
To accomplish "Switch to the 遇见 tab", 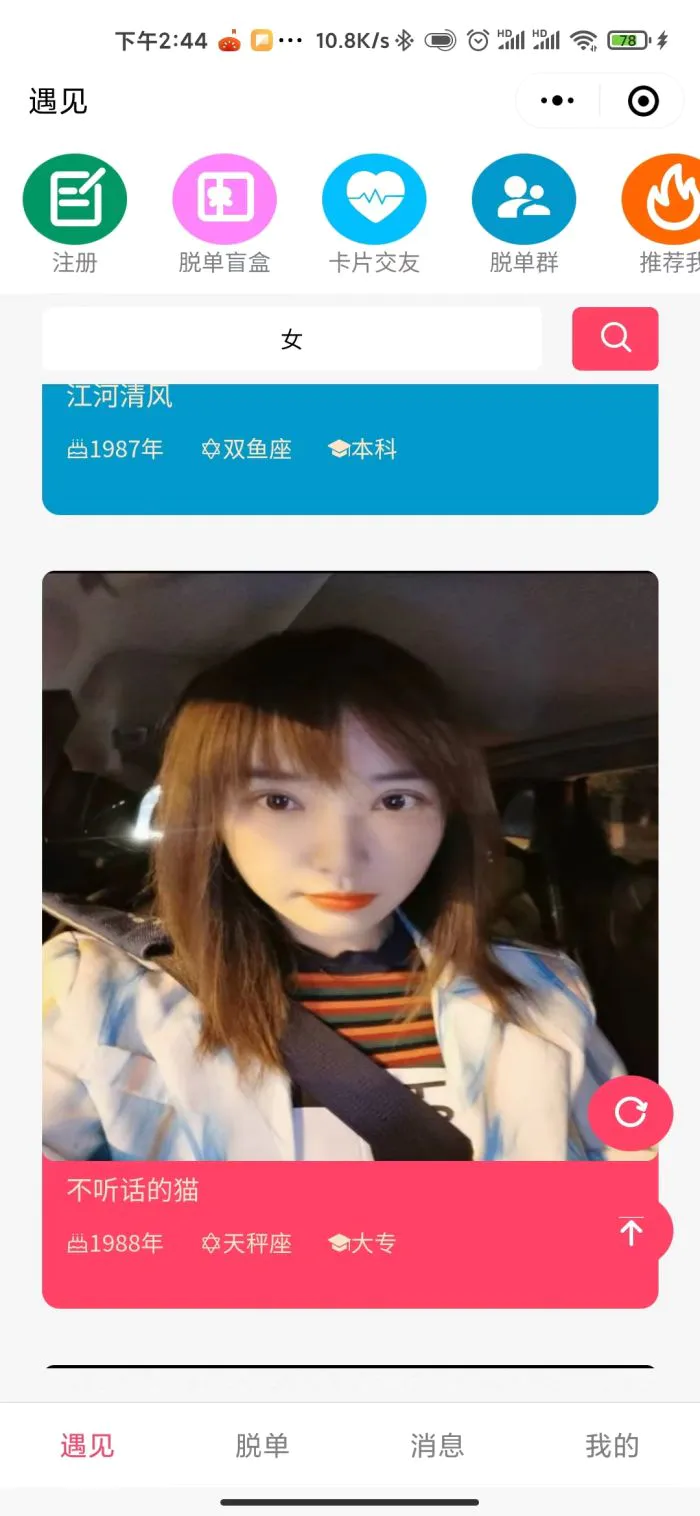I will tap(87, 1445).
